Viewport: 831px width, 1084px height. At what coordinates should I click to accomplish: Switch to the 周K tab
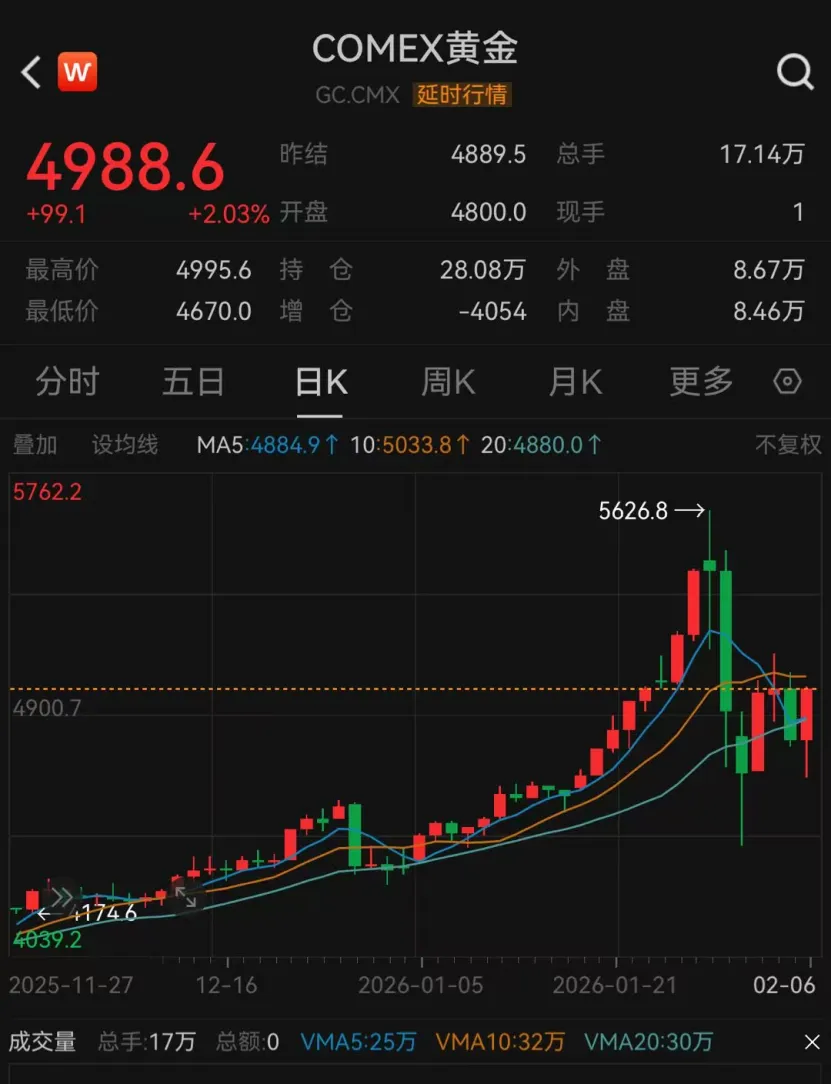[x=448, y=382]
